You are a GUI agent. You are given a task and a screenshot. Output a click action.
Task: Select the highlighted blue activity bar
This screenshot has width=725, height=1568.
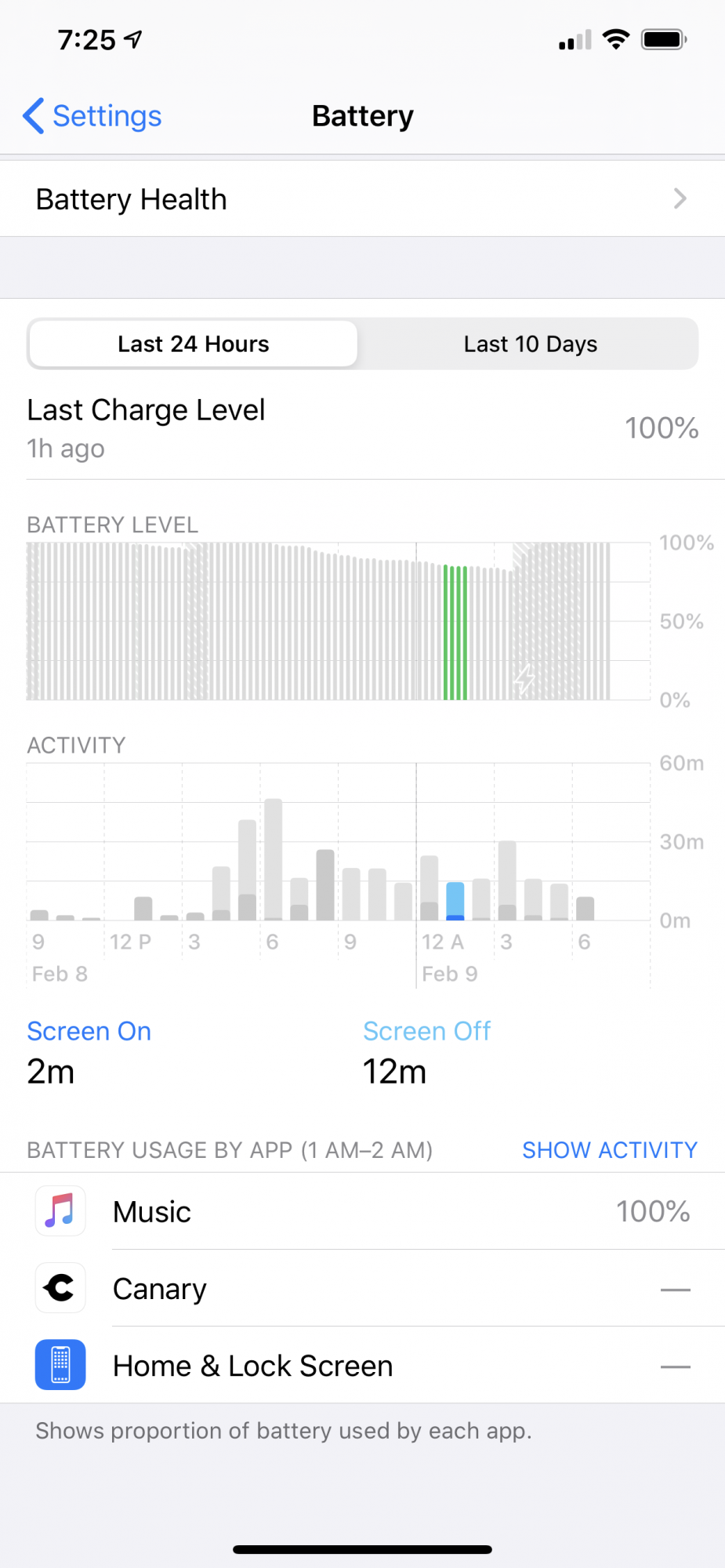click(x=455, y=901)
